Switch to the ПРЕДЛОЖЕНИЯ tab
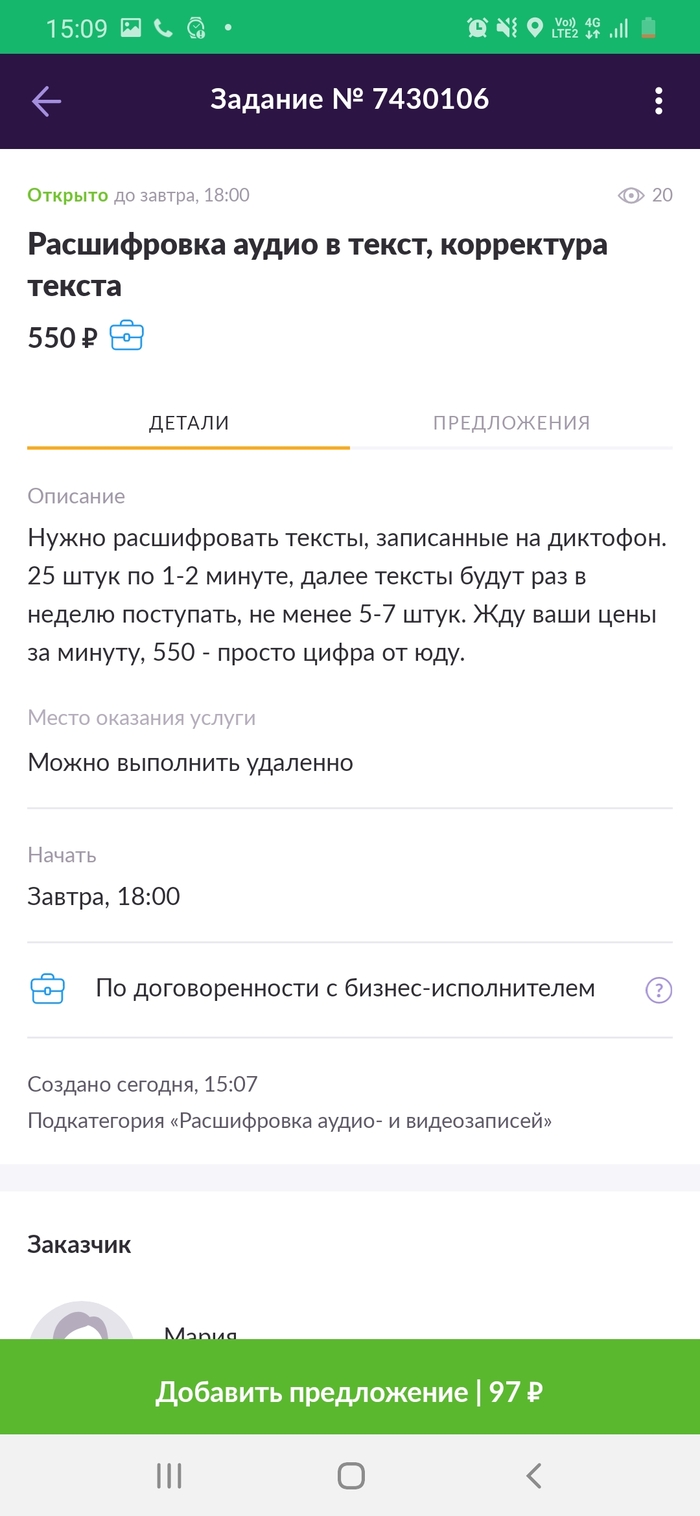The image size is (700, 1516). (x=511, y=423)
